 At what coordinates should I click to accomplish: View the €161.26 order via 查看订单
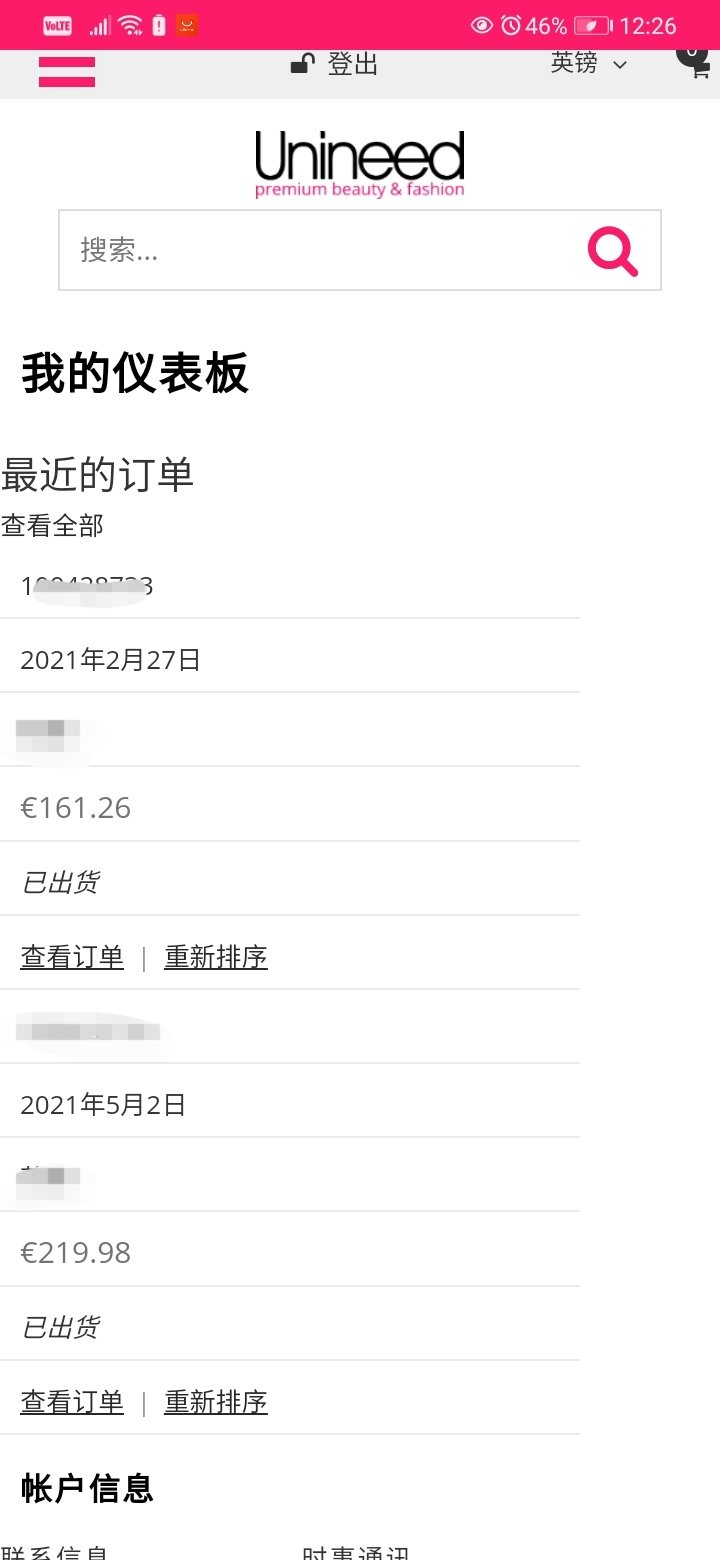[x=72, y=957]
